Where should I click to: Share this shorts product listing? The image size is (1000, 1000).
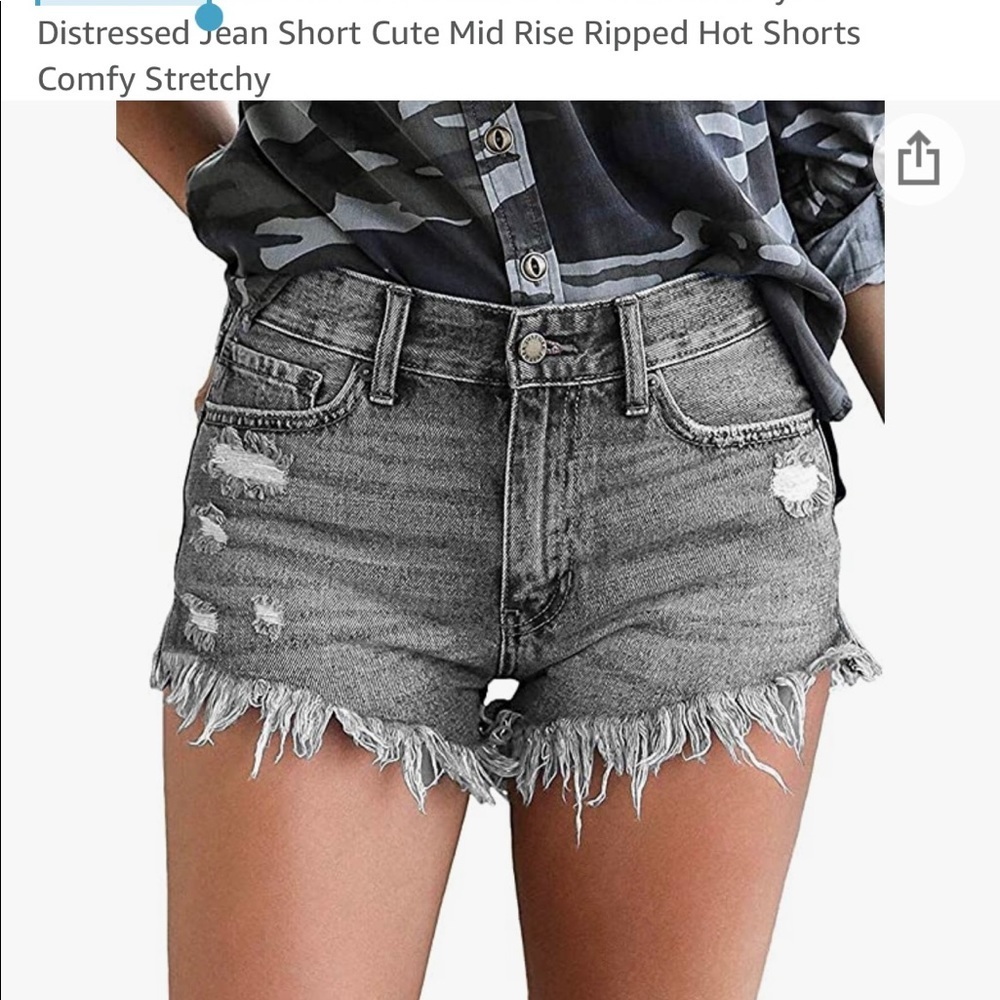click(x=918, y=159)
